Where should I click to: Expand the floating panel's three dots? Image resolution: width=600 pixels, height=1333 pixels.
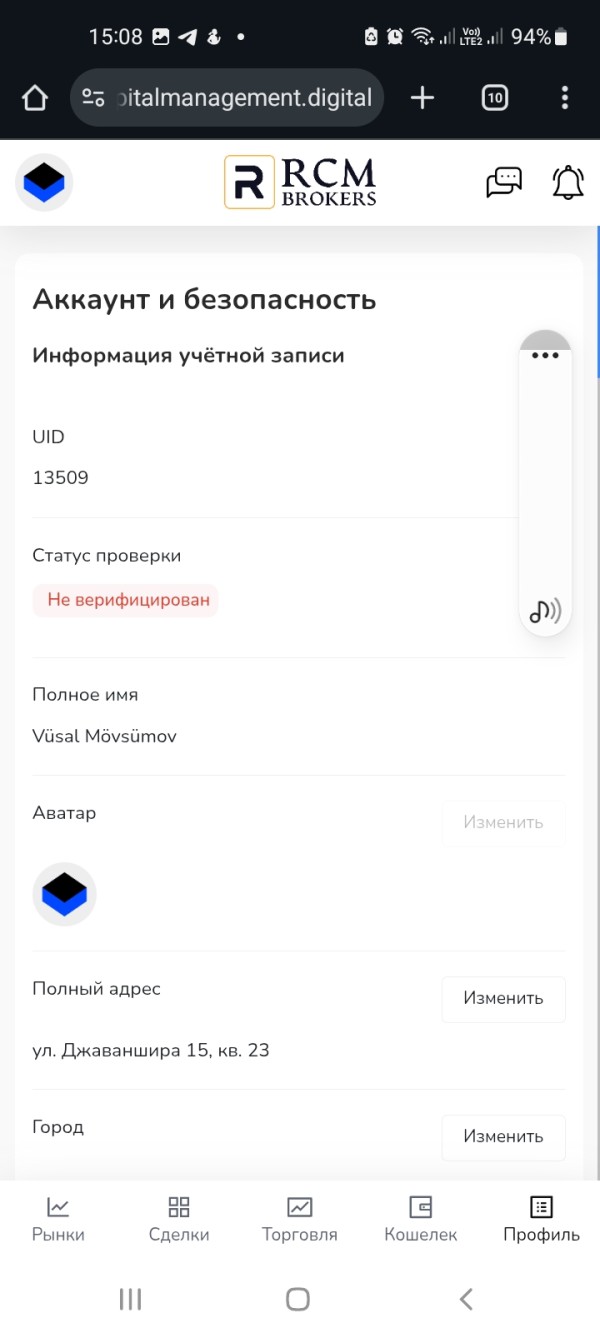(x=545, y=355)
